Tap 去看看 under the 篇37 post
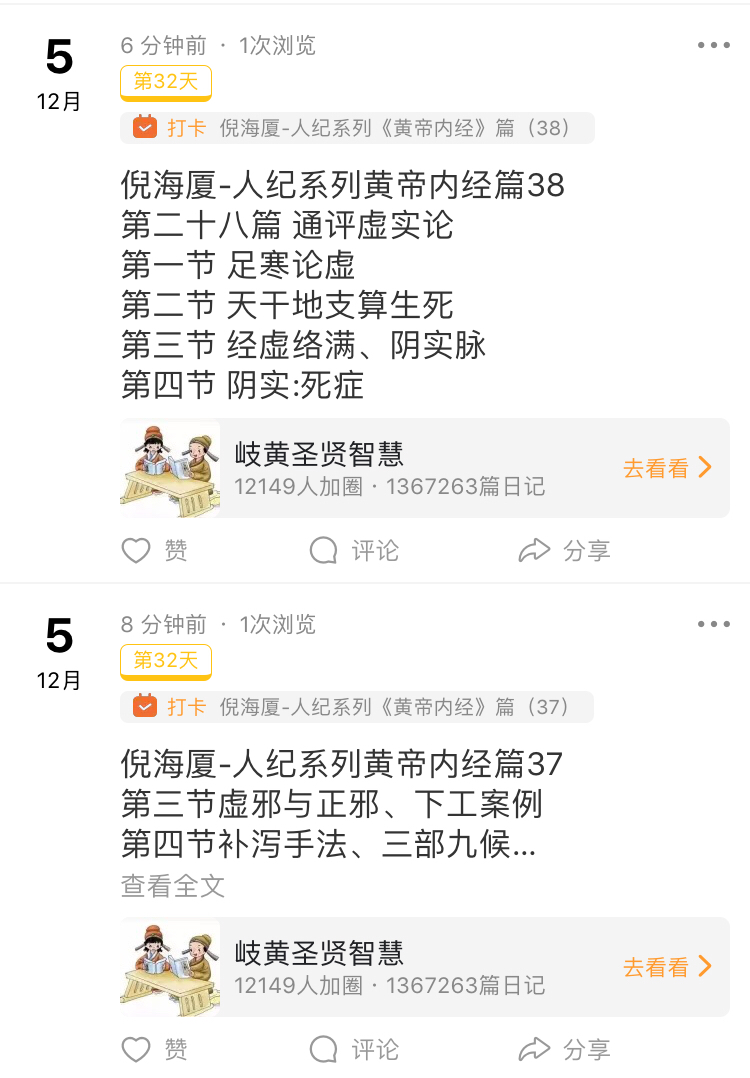750x1078 pixels. (x=668, y=967)
